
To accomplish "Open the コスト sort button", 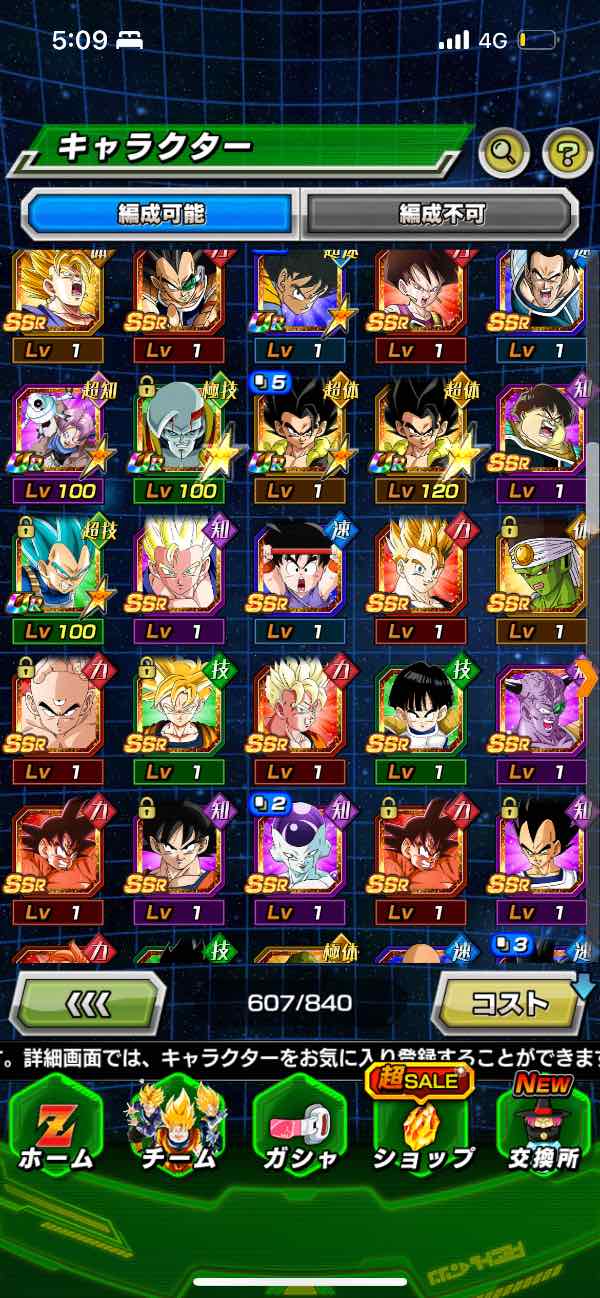I will coord(508,1002).
